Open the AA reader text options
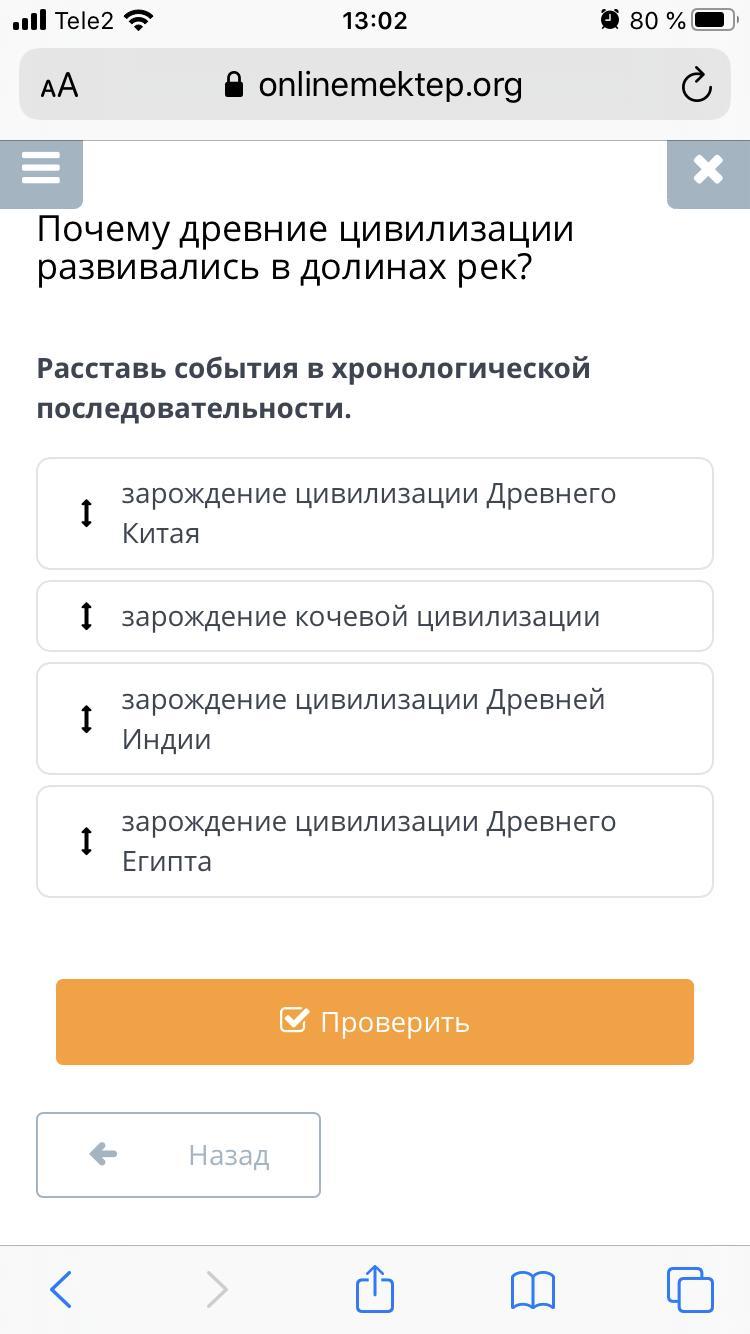Viewport: 750px width, 1334px height. pyautogui.click(x=60, y=86)
